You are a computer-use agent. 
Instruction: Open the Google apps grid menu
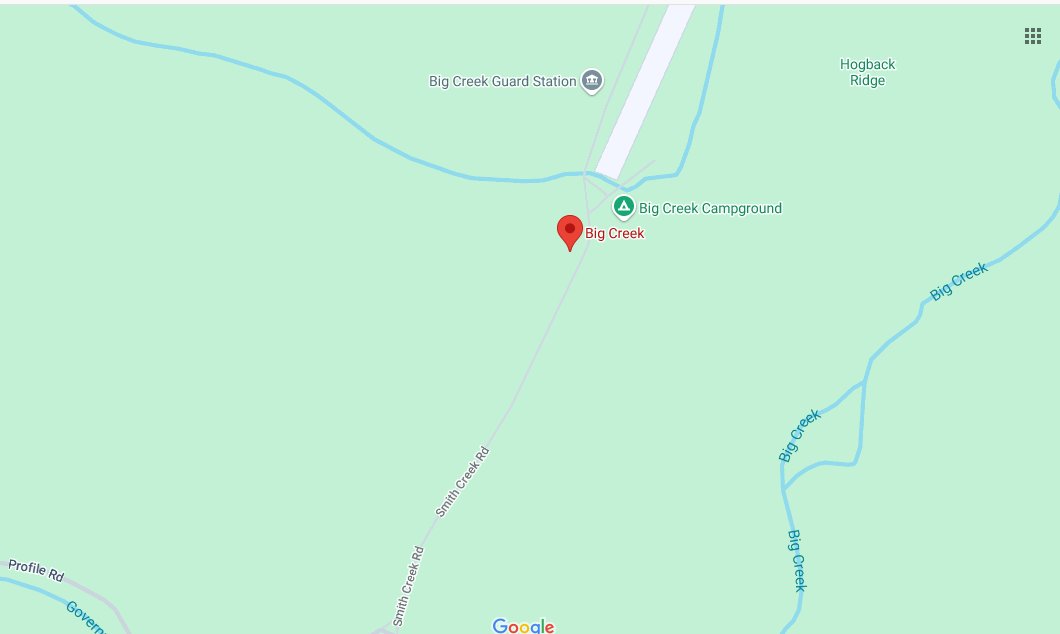(x=1033, y=37)
